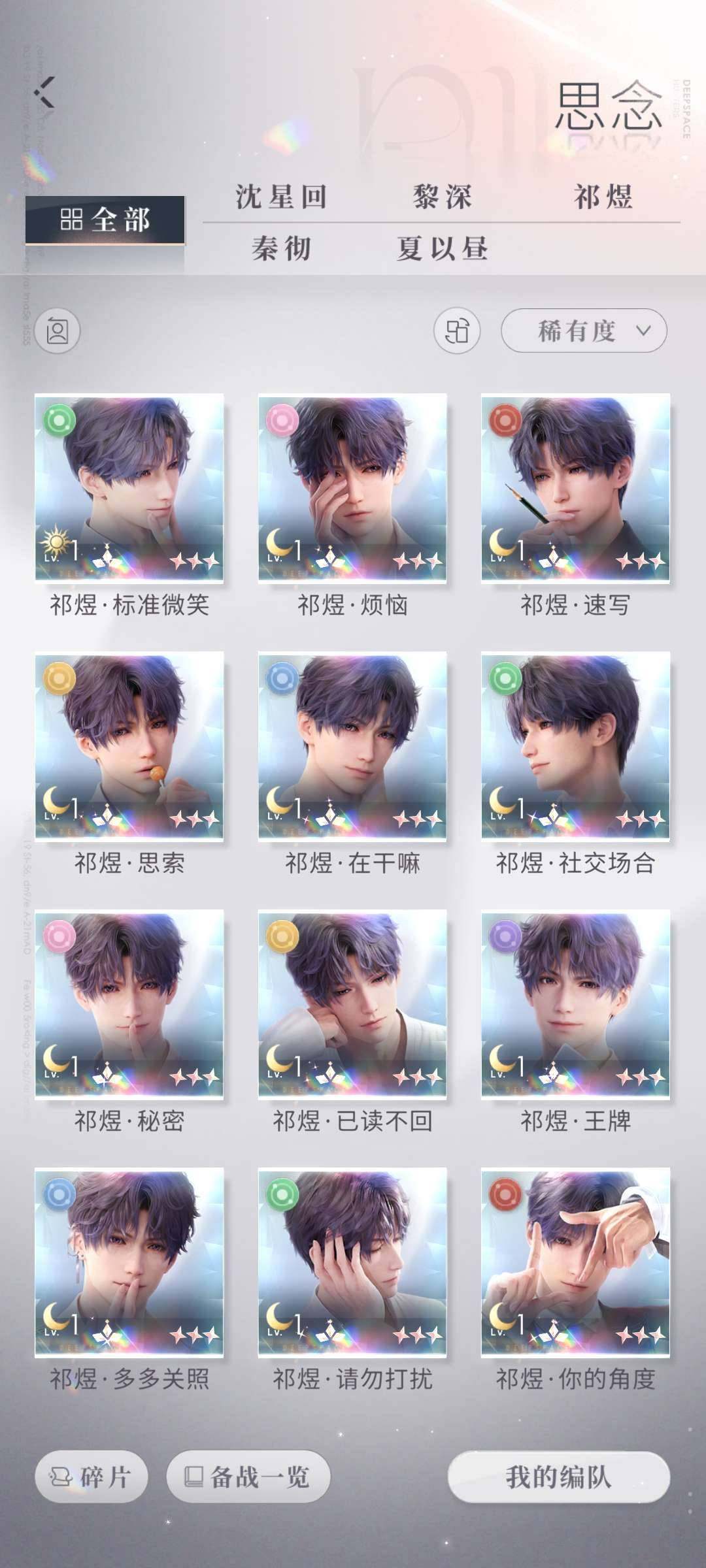Open the 祁煜·思索 card
Image resolution: width=706 pixels, height=1568 pixels.
tap(129, 745)
